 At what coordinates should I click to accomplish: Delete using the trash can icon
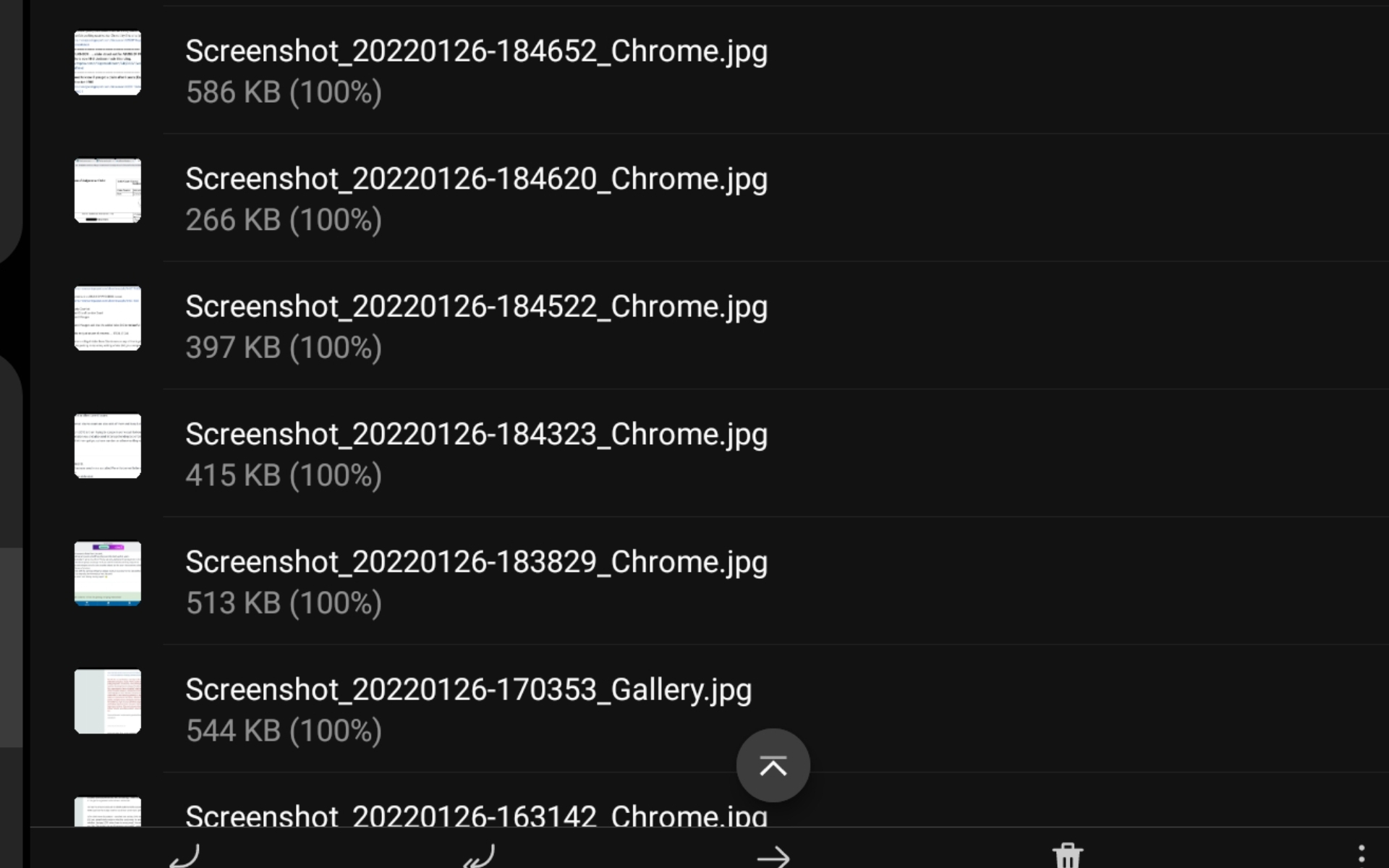pyautogui.click(x=1067, y=855)
